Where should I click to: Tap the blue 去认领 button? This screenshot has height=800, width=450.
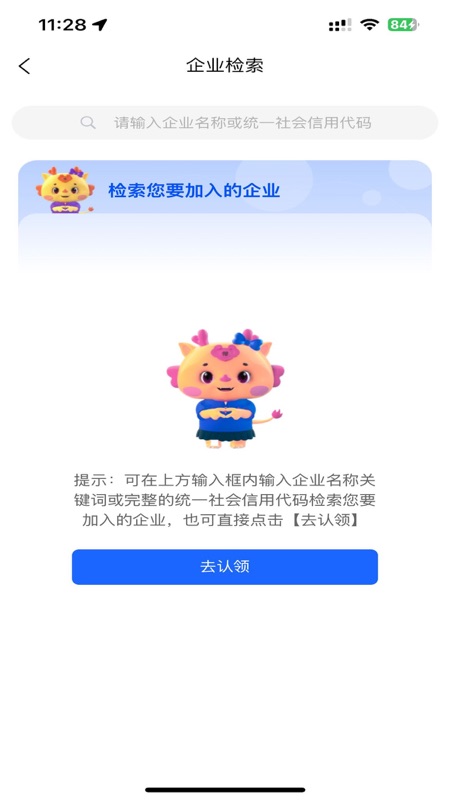click(x=224, y=567)
